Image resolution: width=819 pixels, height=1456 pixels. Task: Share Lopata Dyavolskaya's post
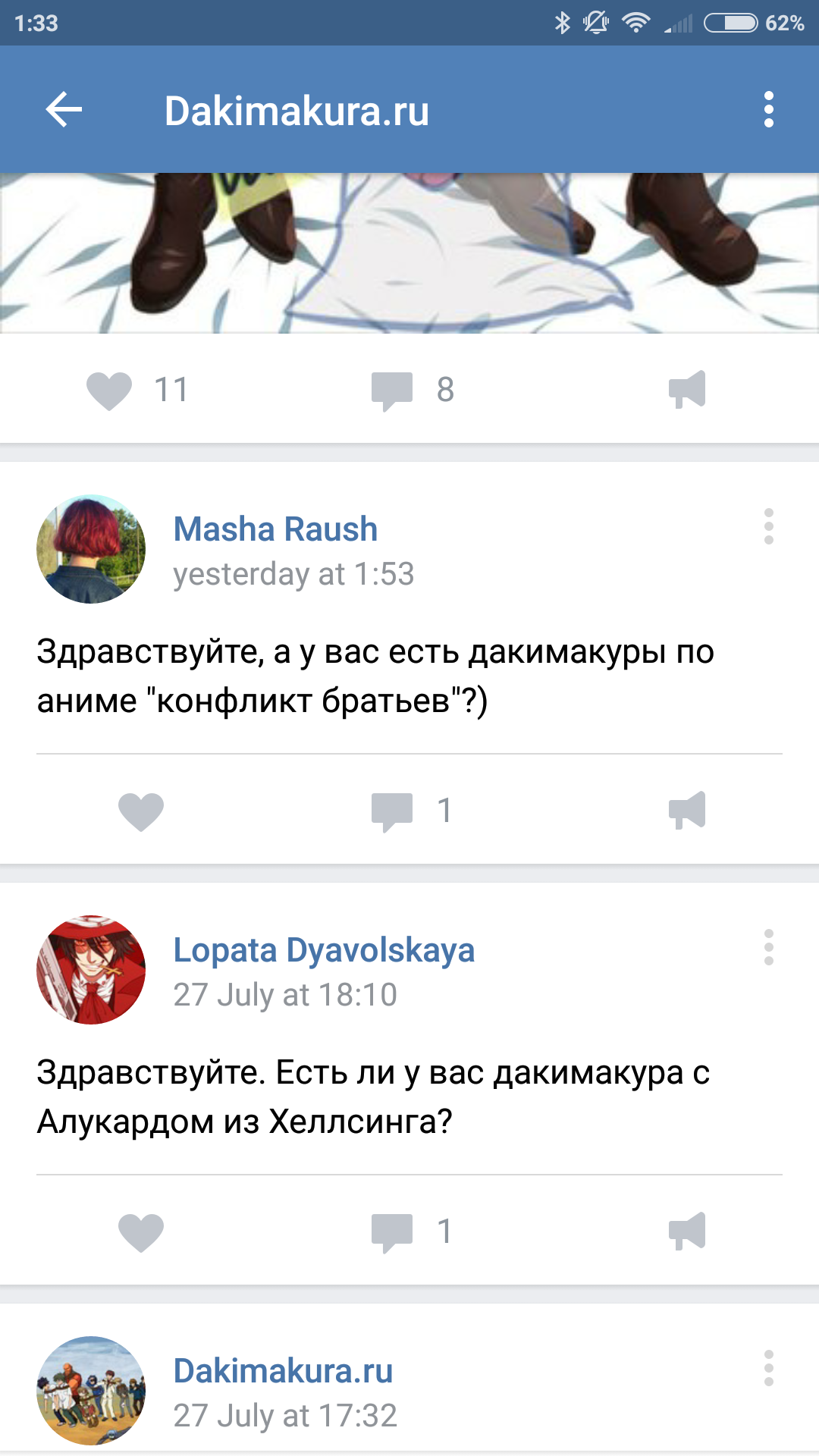pos(687,1232)
